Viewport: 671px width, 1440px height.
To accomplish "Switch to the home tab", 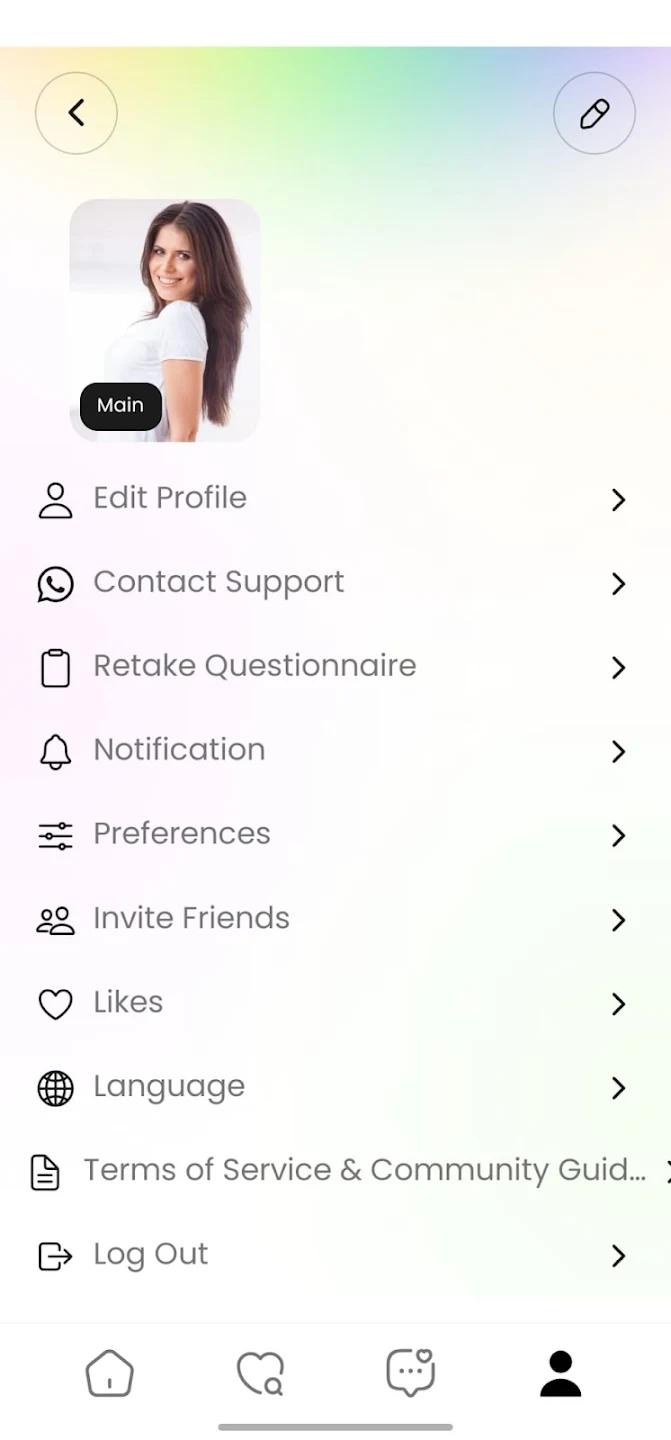I will tap(109, 1373).
